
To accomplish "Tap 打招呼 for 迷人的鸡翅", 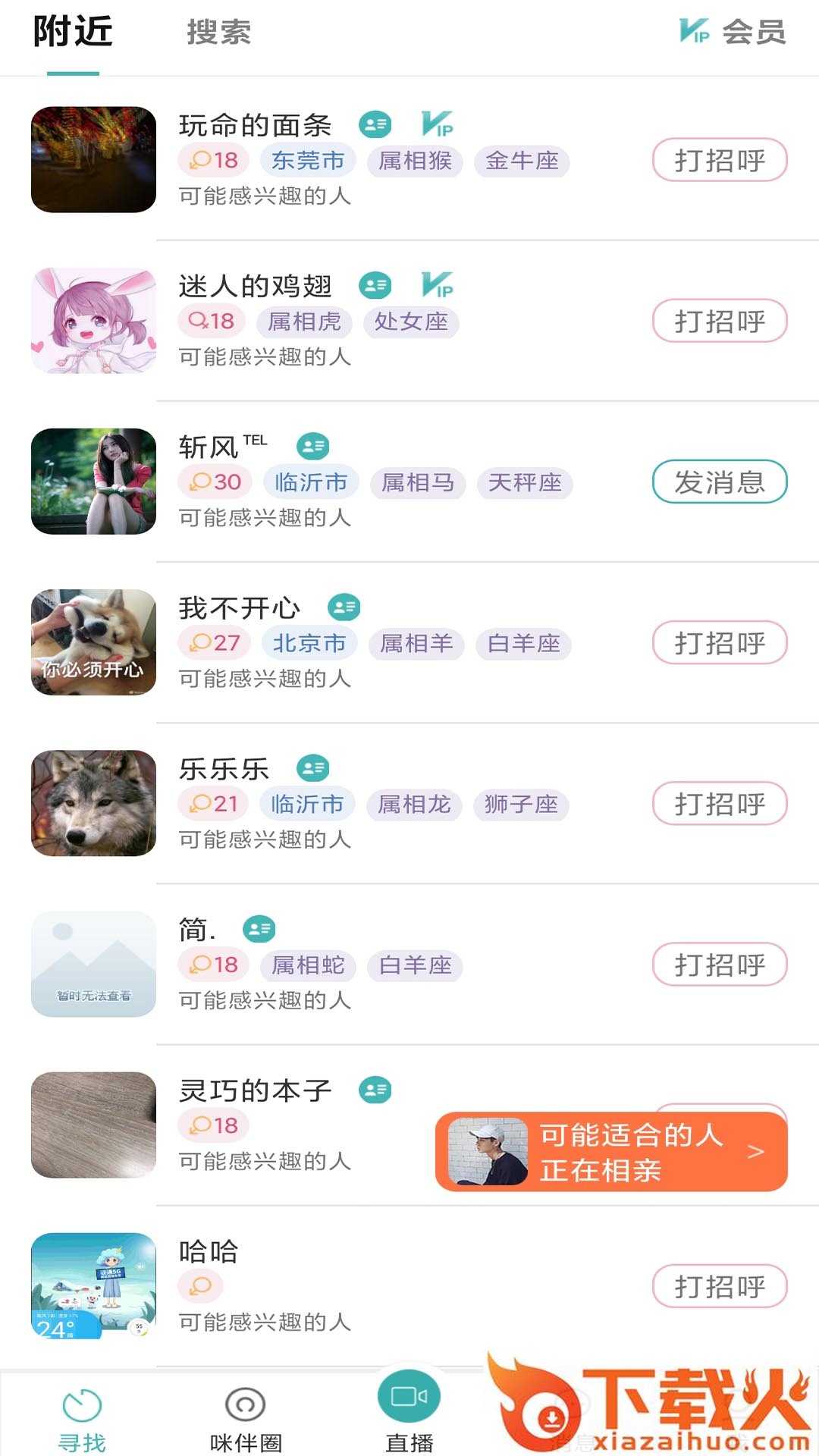I will coord(719,321).
